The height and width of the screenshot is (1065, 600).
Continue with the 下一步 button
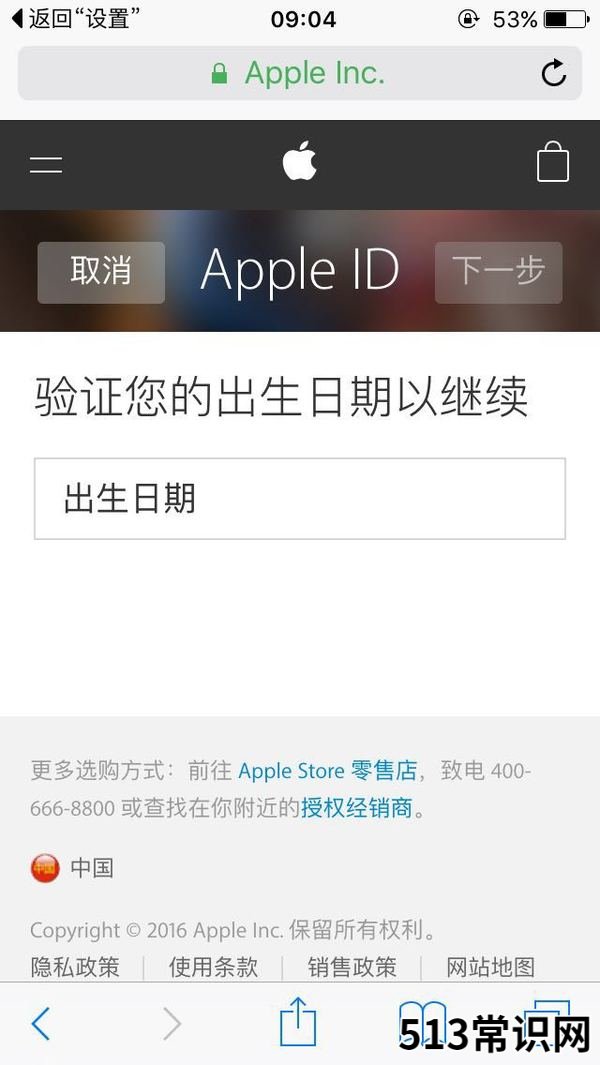click(x=498, y=272)
